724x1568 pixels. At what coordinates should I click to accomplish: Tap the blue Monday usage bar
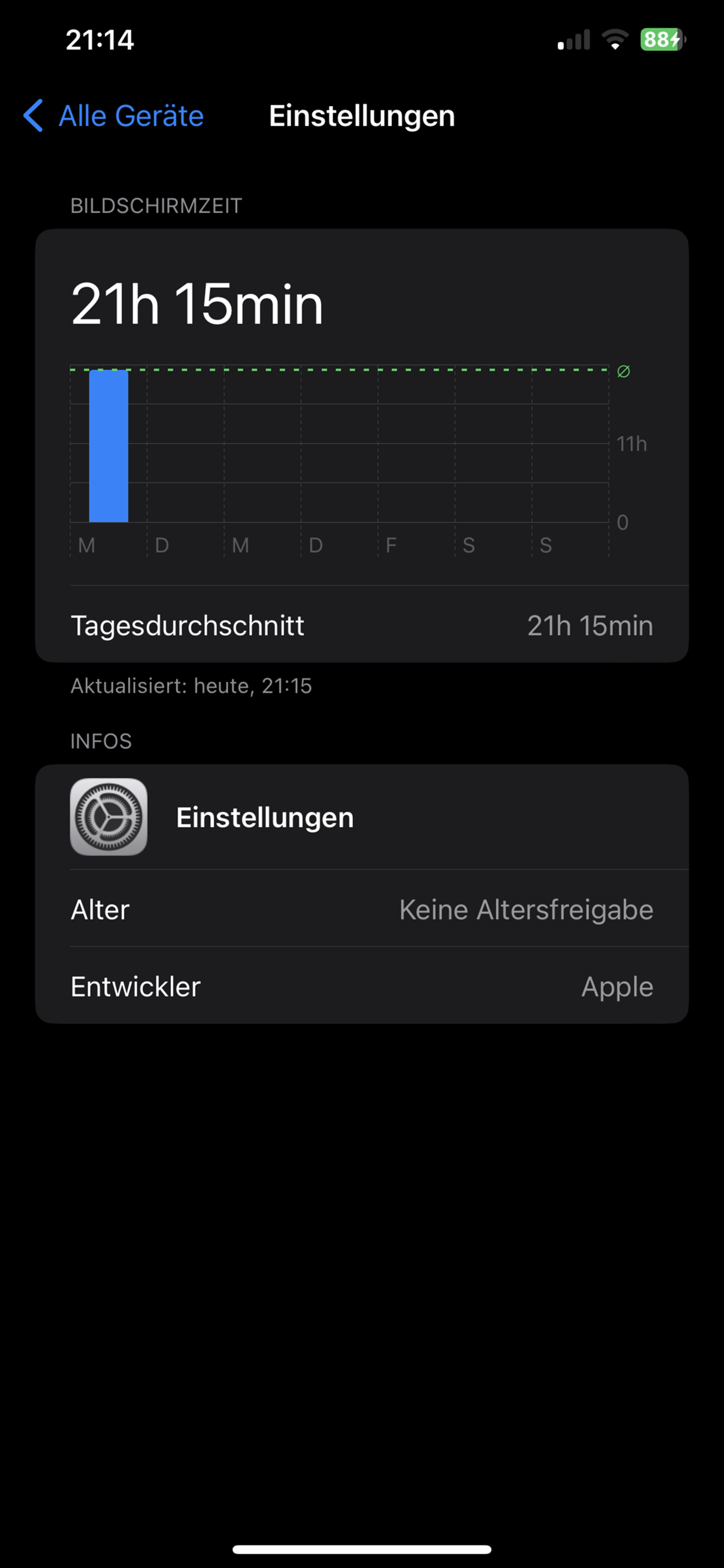tap(108, 447)
